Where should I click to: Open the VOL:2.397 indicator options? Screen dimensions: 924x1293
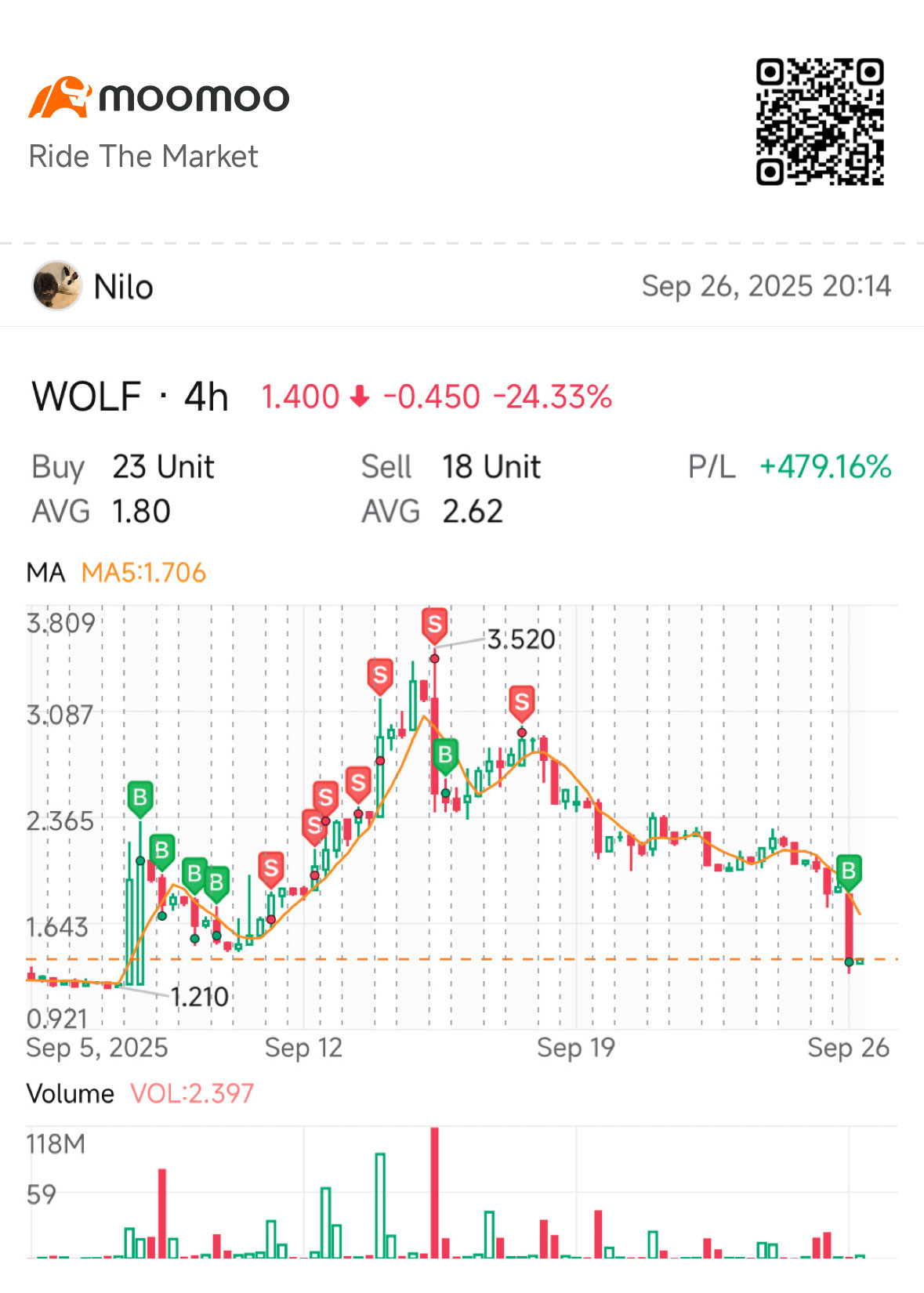(192, 1093)
